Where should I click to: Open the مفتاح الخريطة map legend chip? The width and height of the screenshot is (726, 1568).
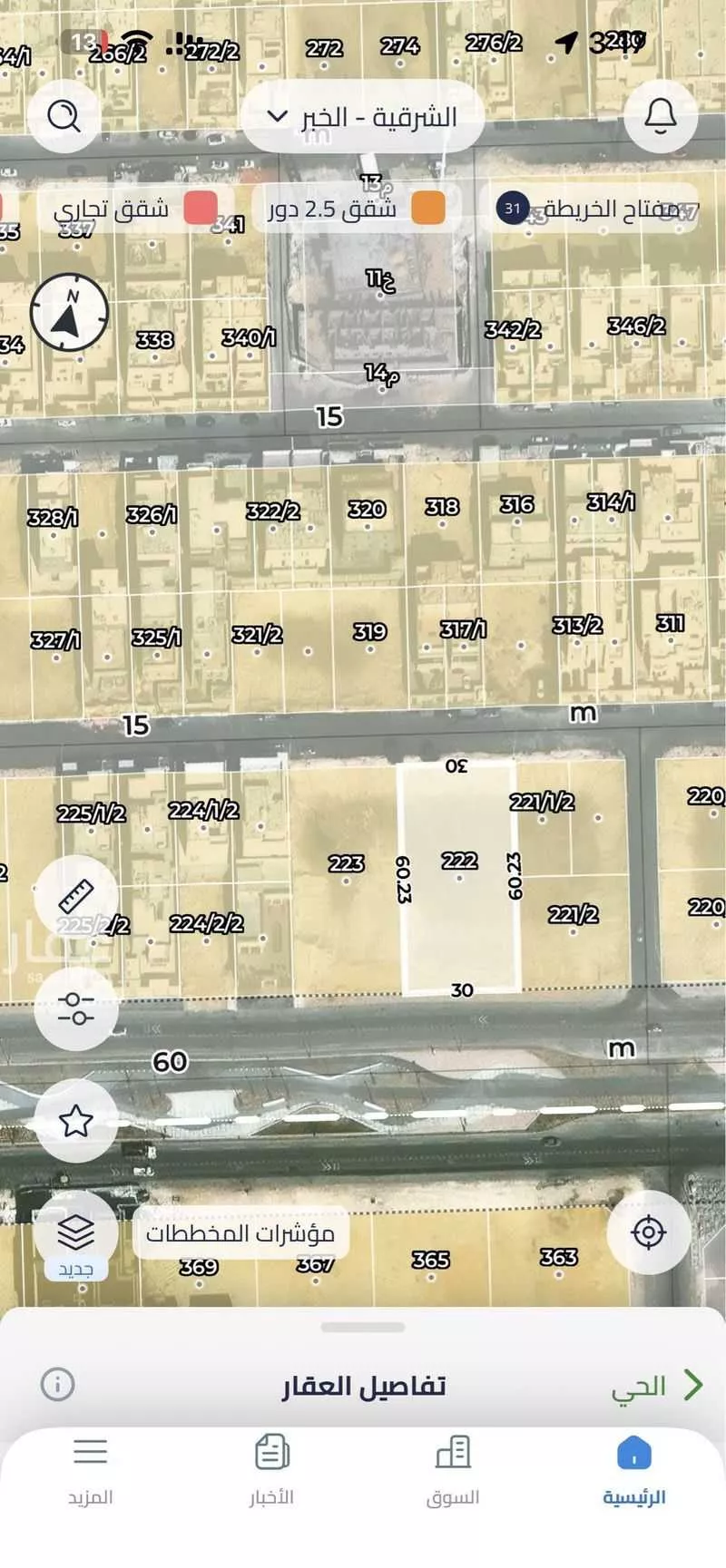coord(594,209)
